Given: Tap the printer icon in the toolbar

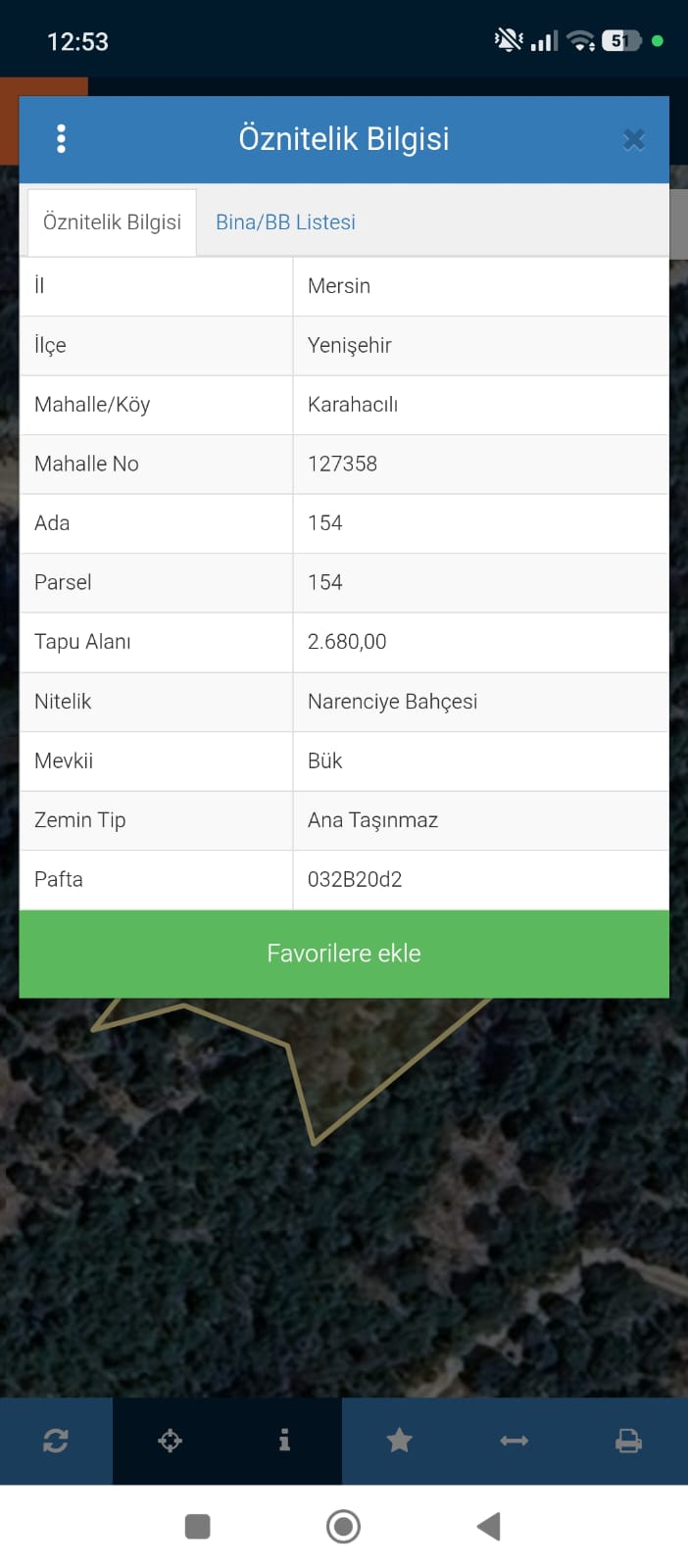Looking at the screenshot, I should [x=628, y=1441].
